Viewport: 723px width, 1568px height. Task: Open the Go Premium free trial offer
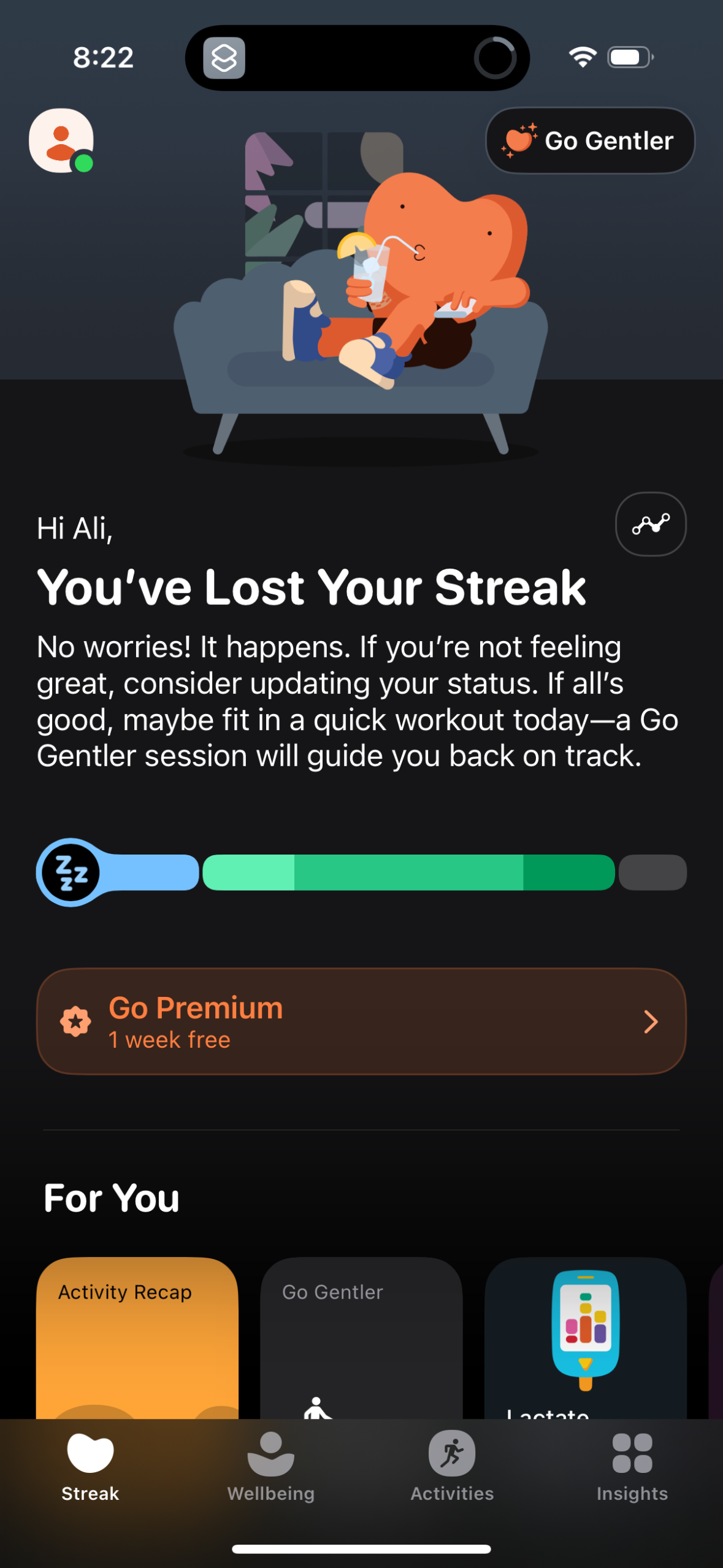point(361,1021)
